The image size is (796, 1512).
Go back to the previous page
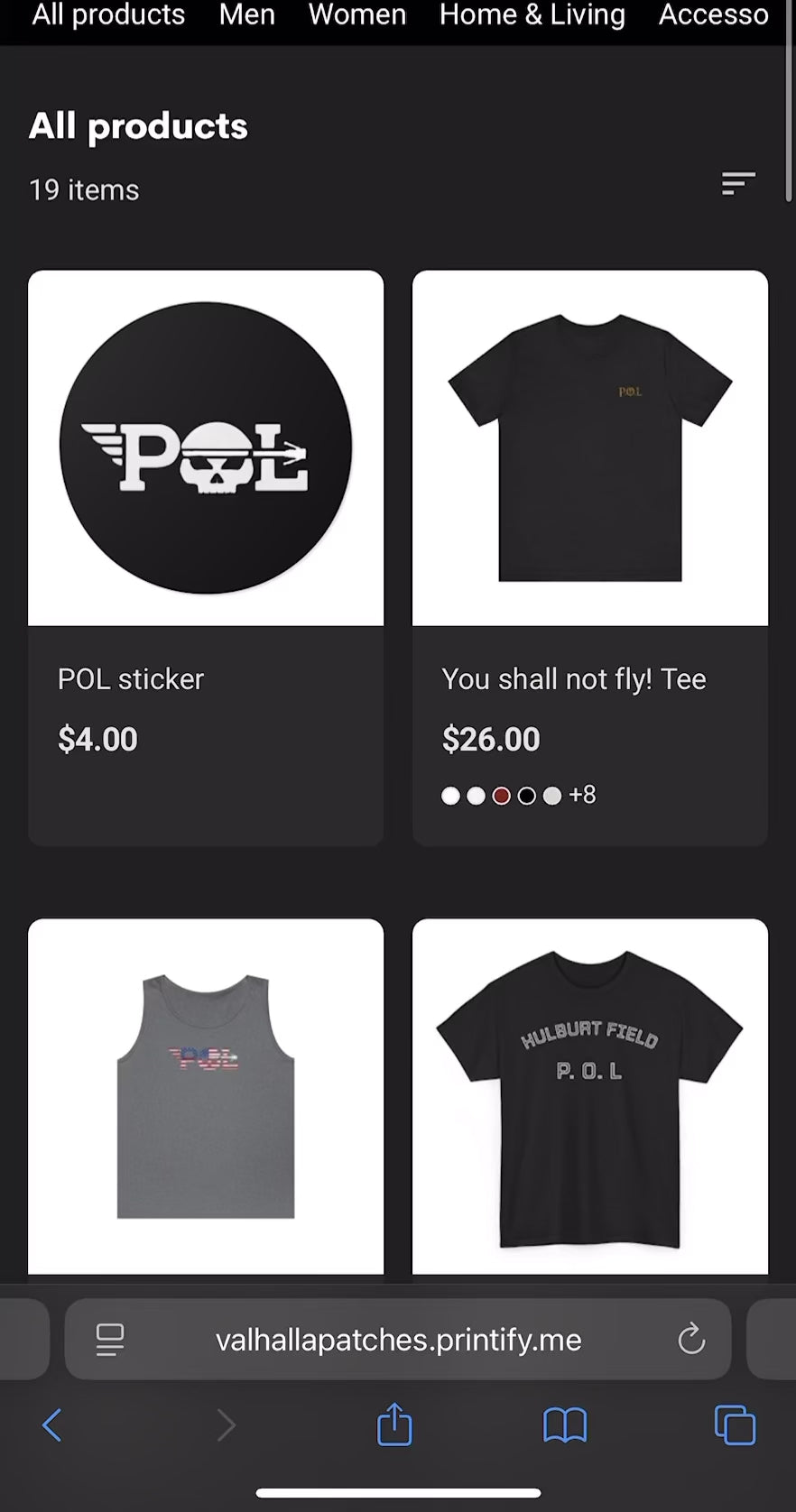[x=52, y=1425]
